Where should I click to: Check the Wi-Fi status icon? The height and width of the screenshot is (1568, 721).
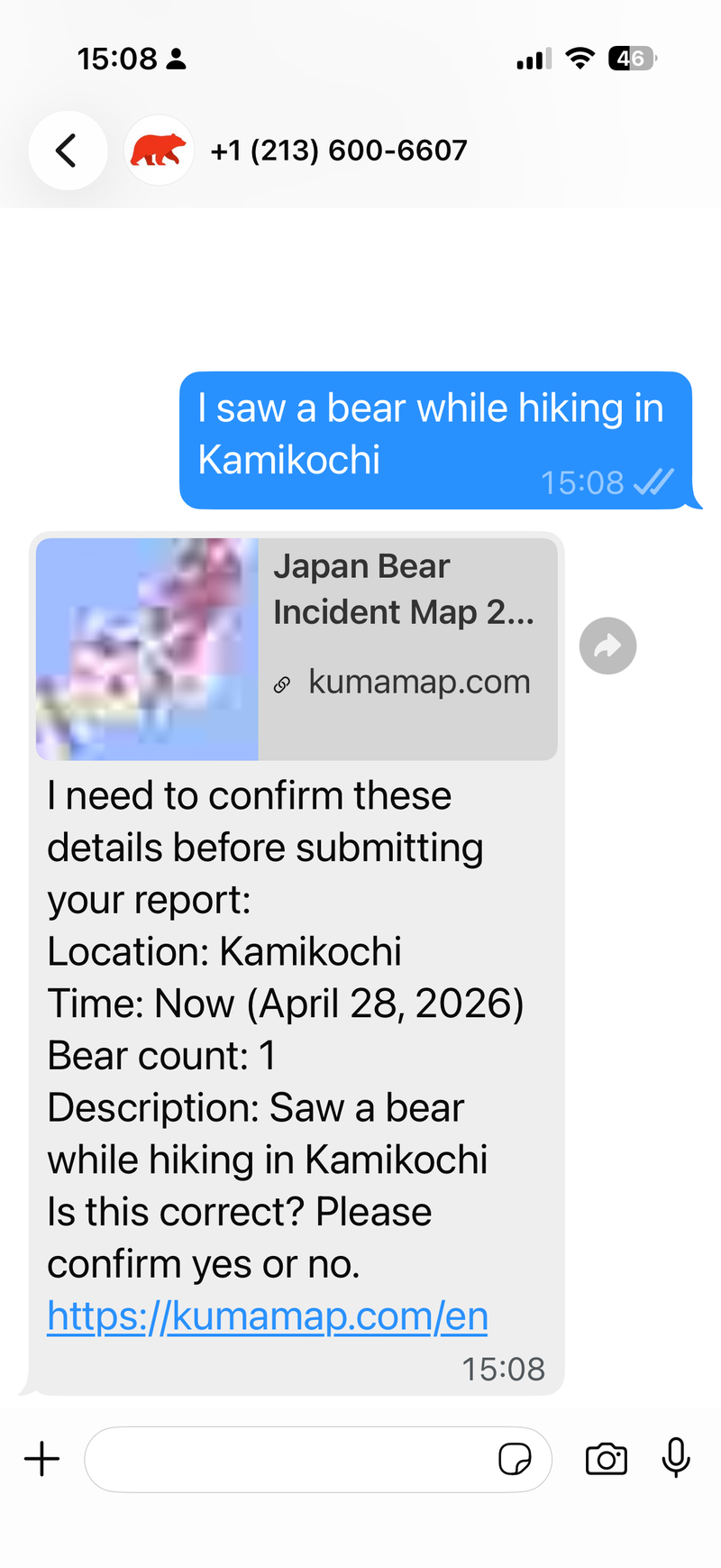tap(580, 58)
